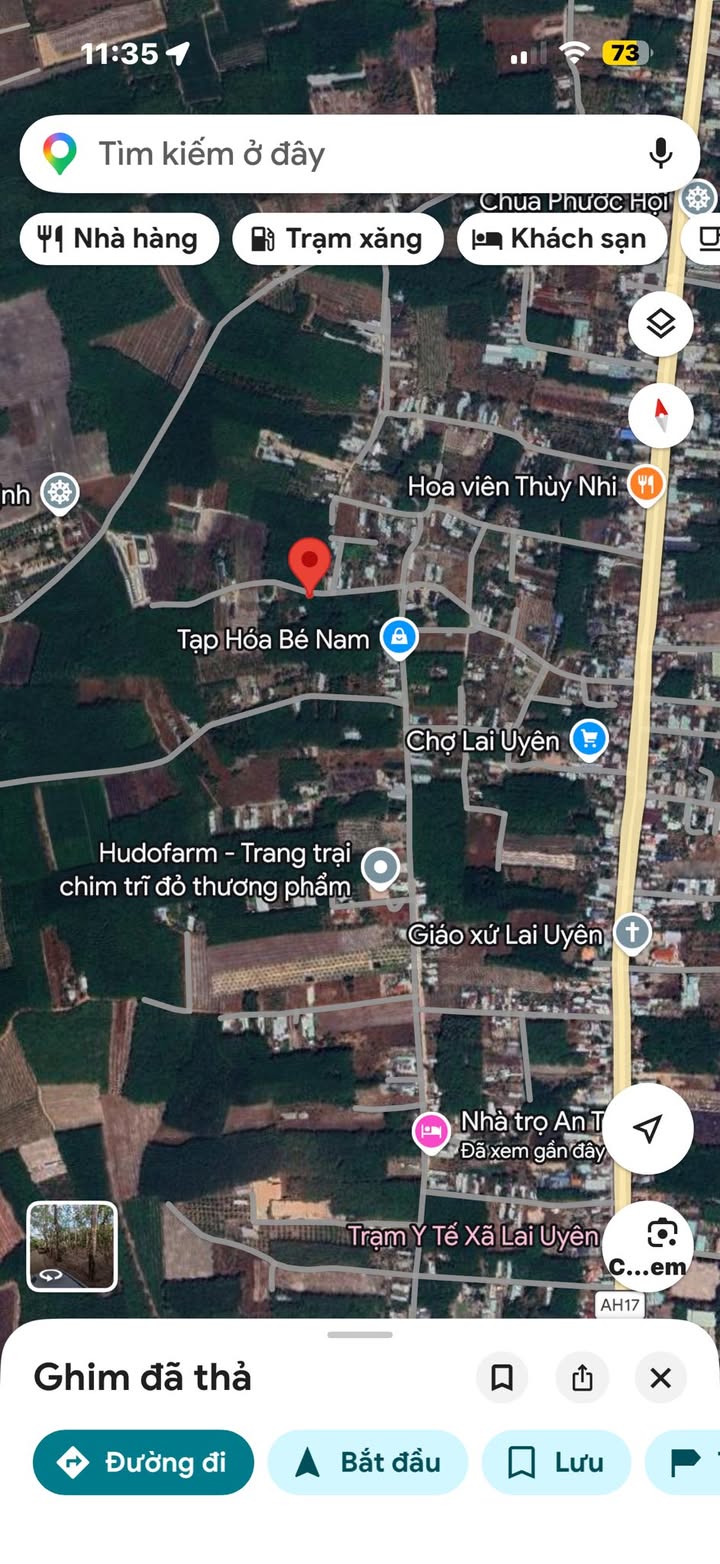Choose the Khách sạn chip
Viewport: 720px width, 1564px height.
point(562,239)
